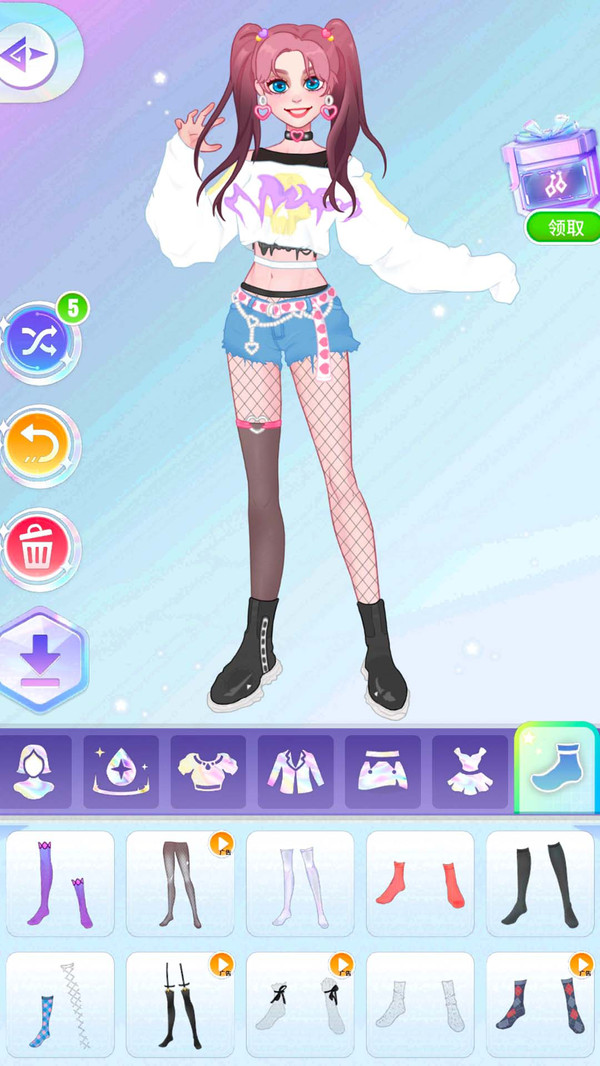Choose the purple mismatched stockings
Image resolution: width=600 pixels, height=1066 pixels.
coord(60,883)
